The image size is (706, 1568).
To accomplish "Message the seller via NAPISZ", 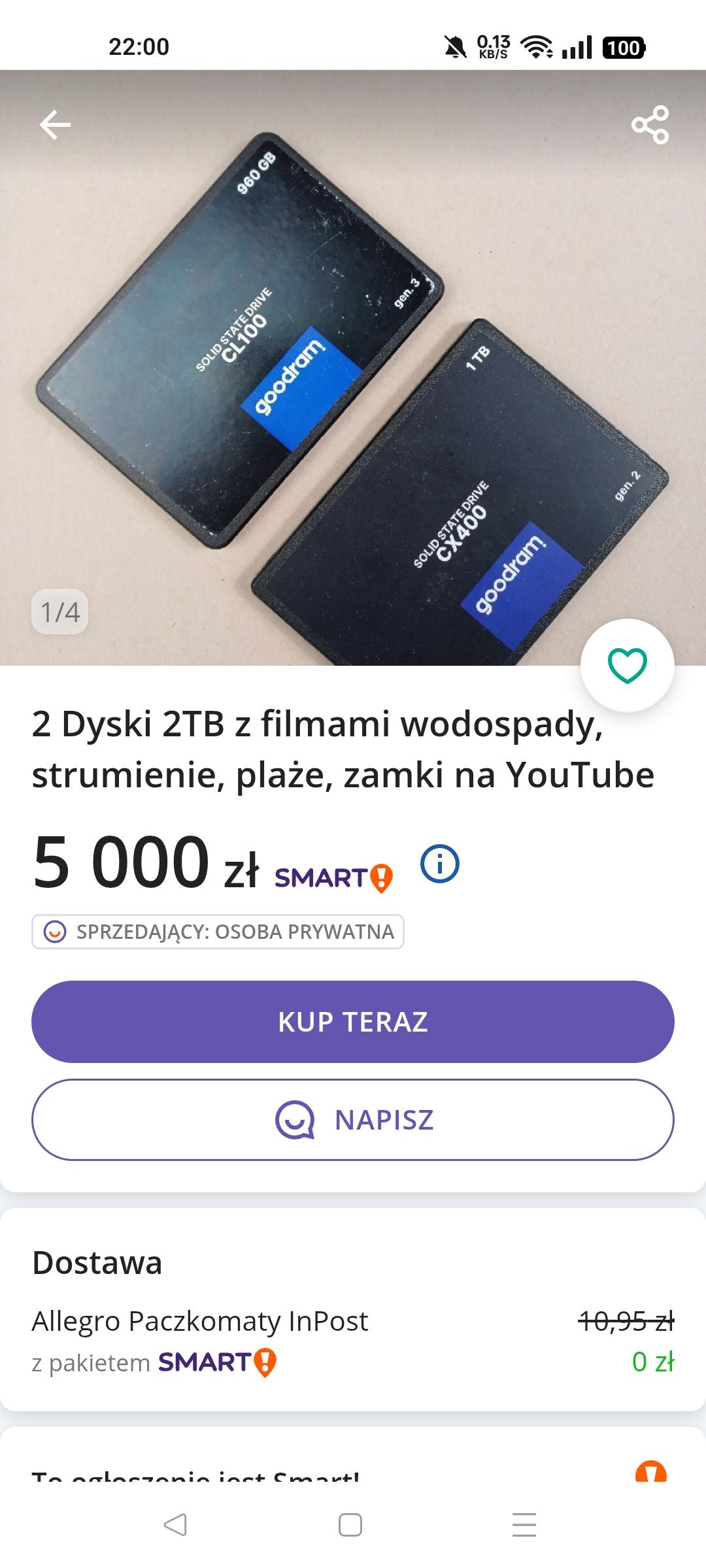I will 353,1120.
